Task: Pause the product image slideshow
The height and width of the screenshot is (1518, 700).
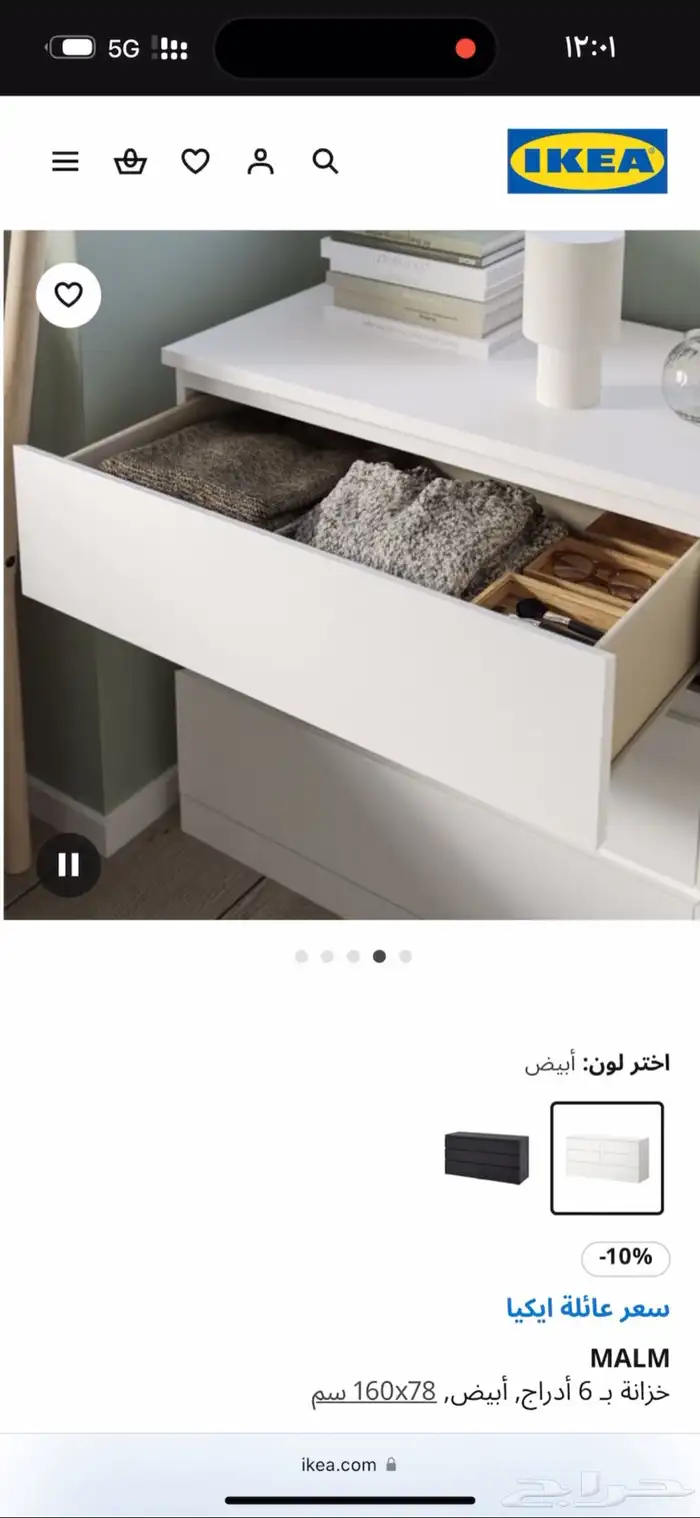Action: pos(68,864)
